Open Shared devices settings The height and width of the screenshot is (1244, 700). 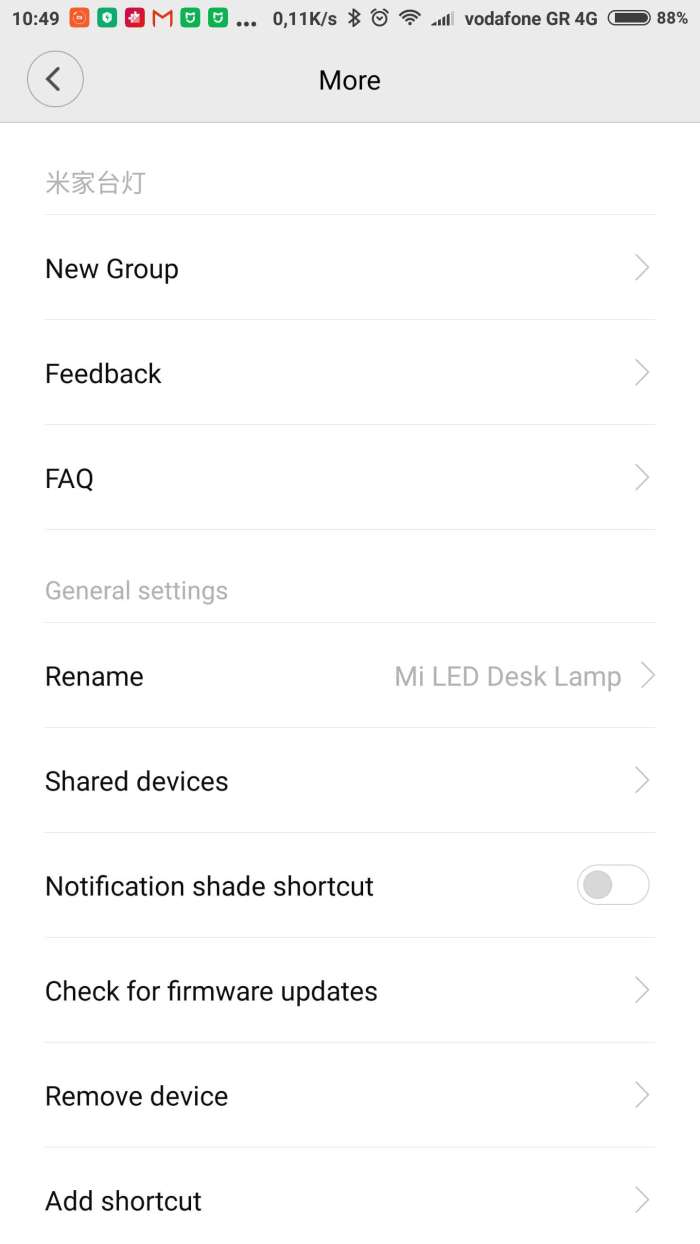[x=350, y=781]
